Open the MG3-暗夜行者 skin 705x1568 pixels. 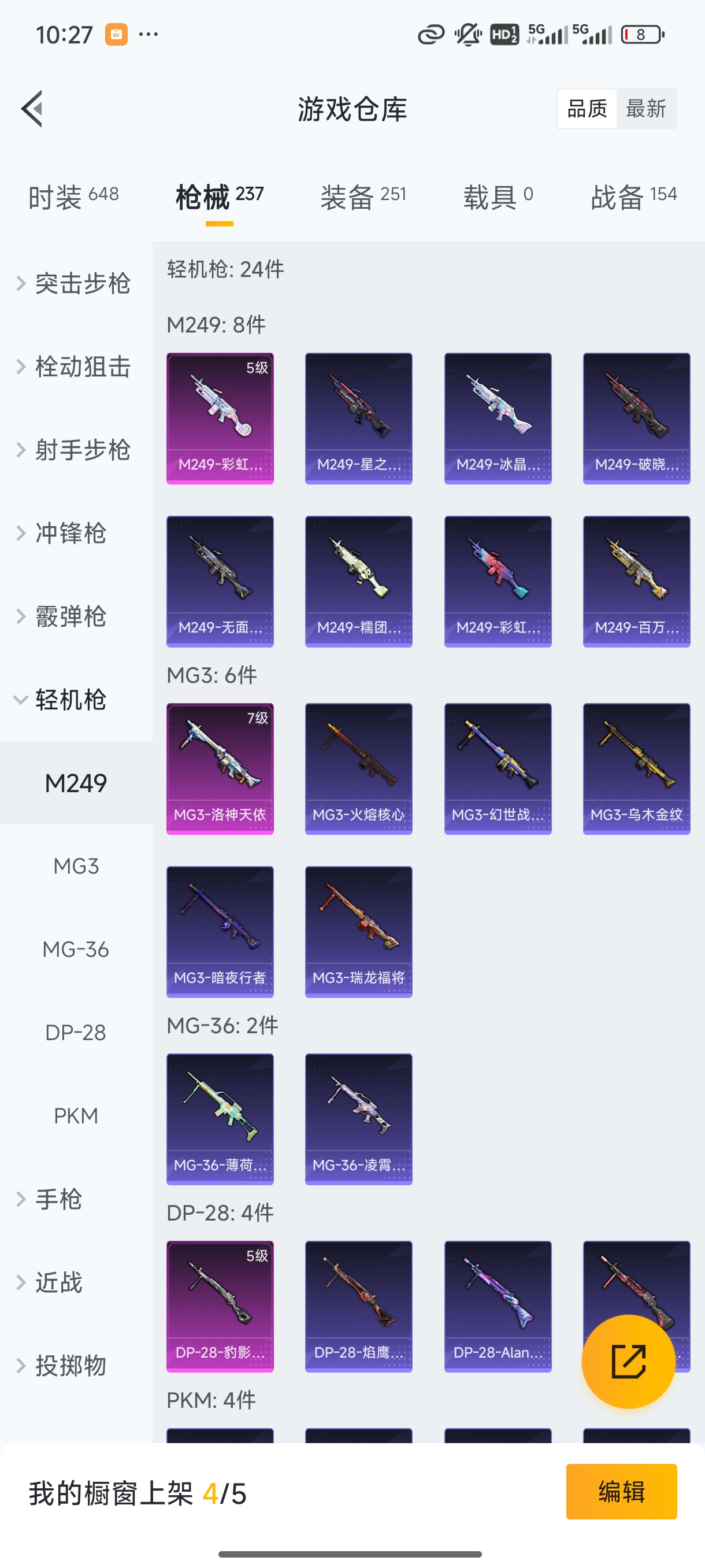[x=220, y=932]
